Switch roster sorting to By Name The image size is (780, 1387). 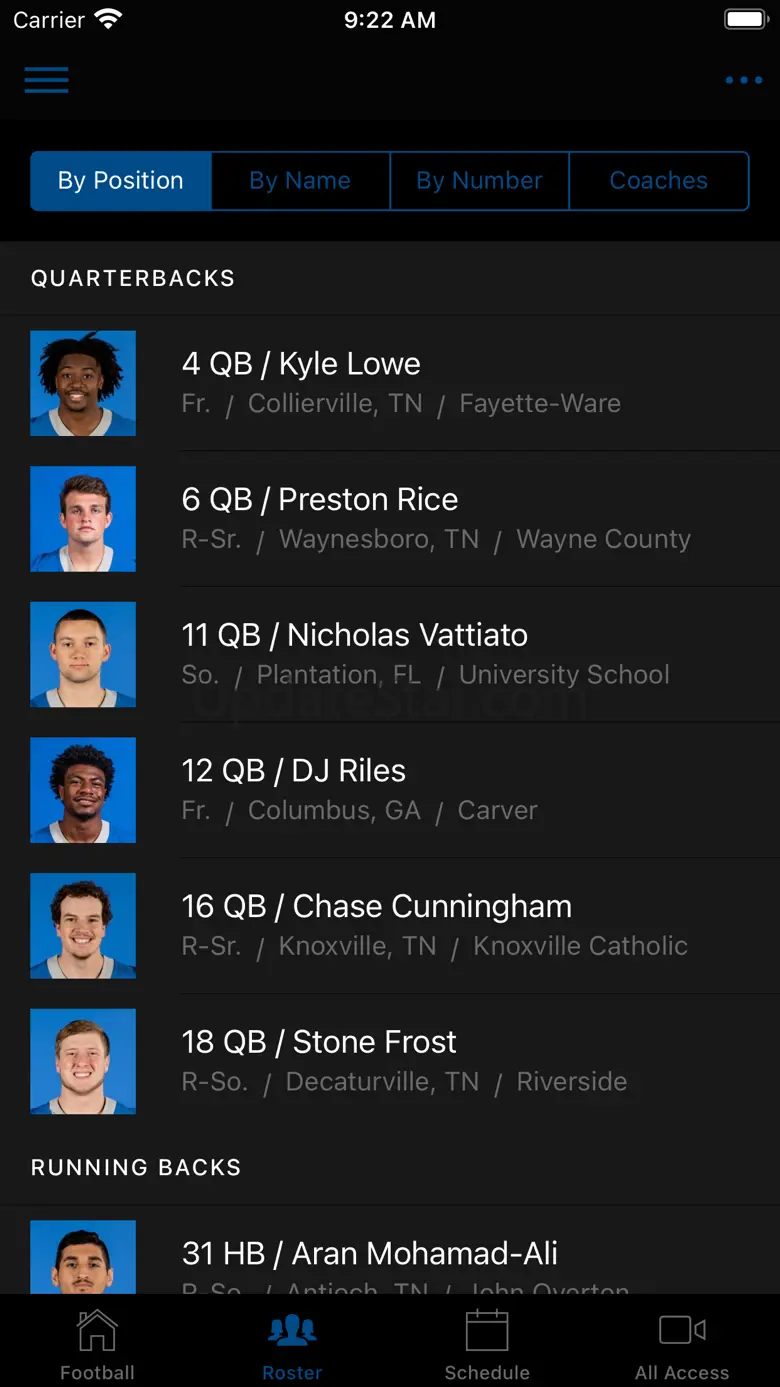coord(300,181)
